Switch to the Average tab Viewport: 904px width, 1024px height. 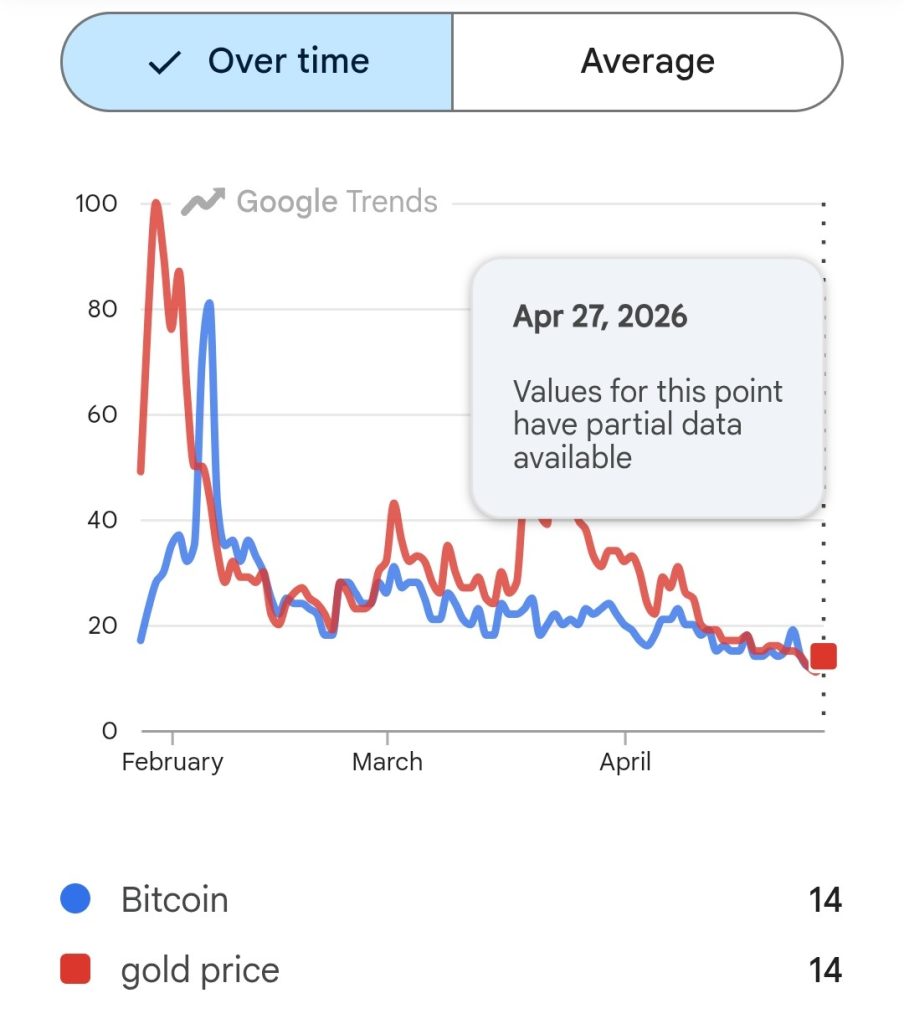point(647,61)
